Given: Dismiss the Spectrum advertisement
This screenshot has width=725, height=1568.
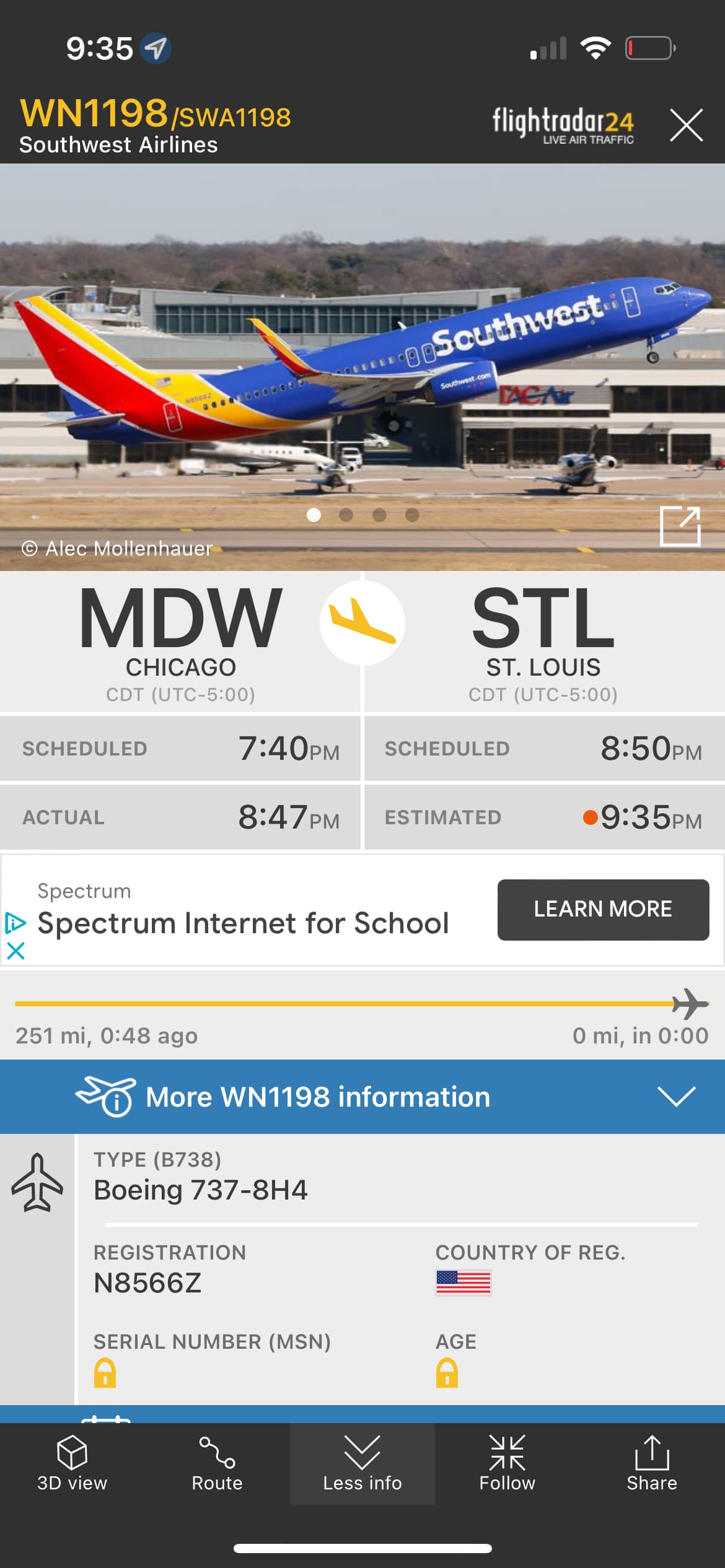Looking at the screenshot, I should tap(15, 951).
